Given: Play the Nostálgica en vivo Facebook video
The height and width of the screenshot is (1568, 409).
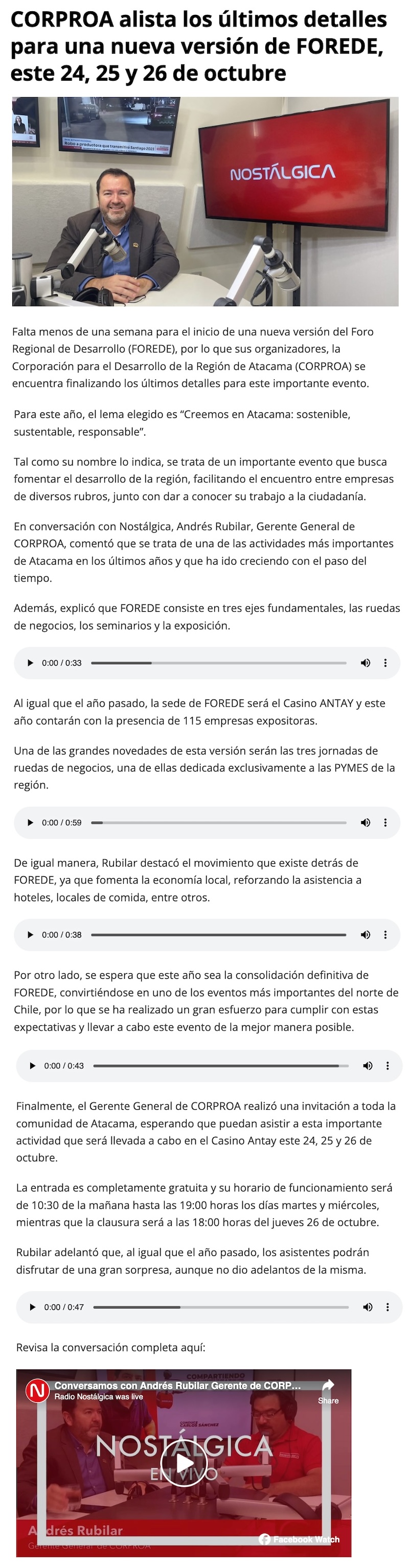Looking at the screenshot, I should (x=184, y=1462).
